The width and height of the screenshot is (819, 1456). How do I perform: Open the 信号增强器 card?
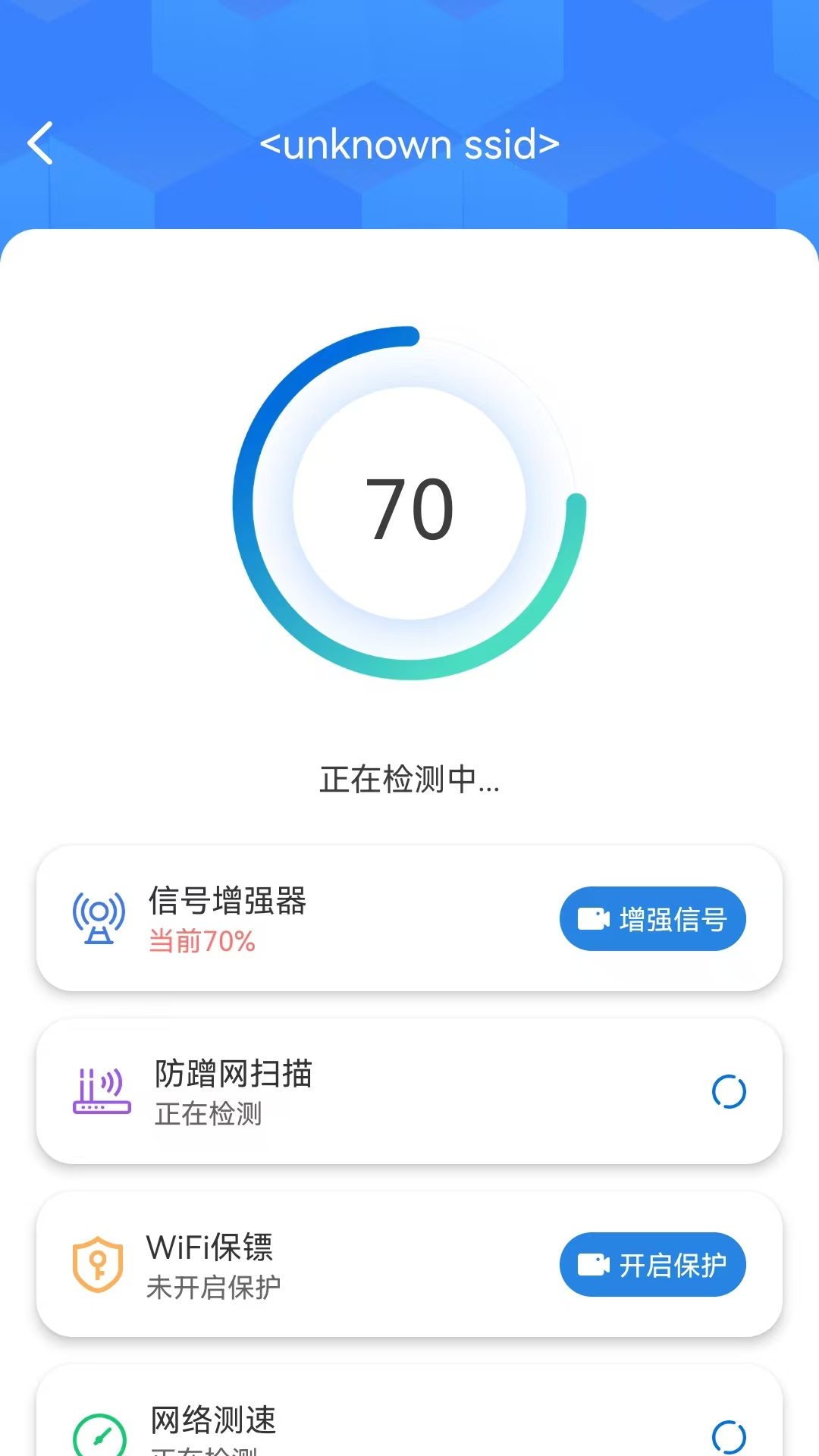(303, 918)
